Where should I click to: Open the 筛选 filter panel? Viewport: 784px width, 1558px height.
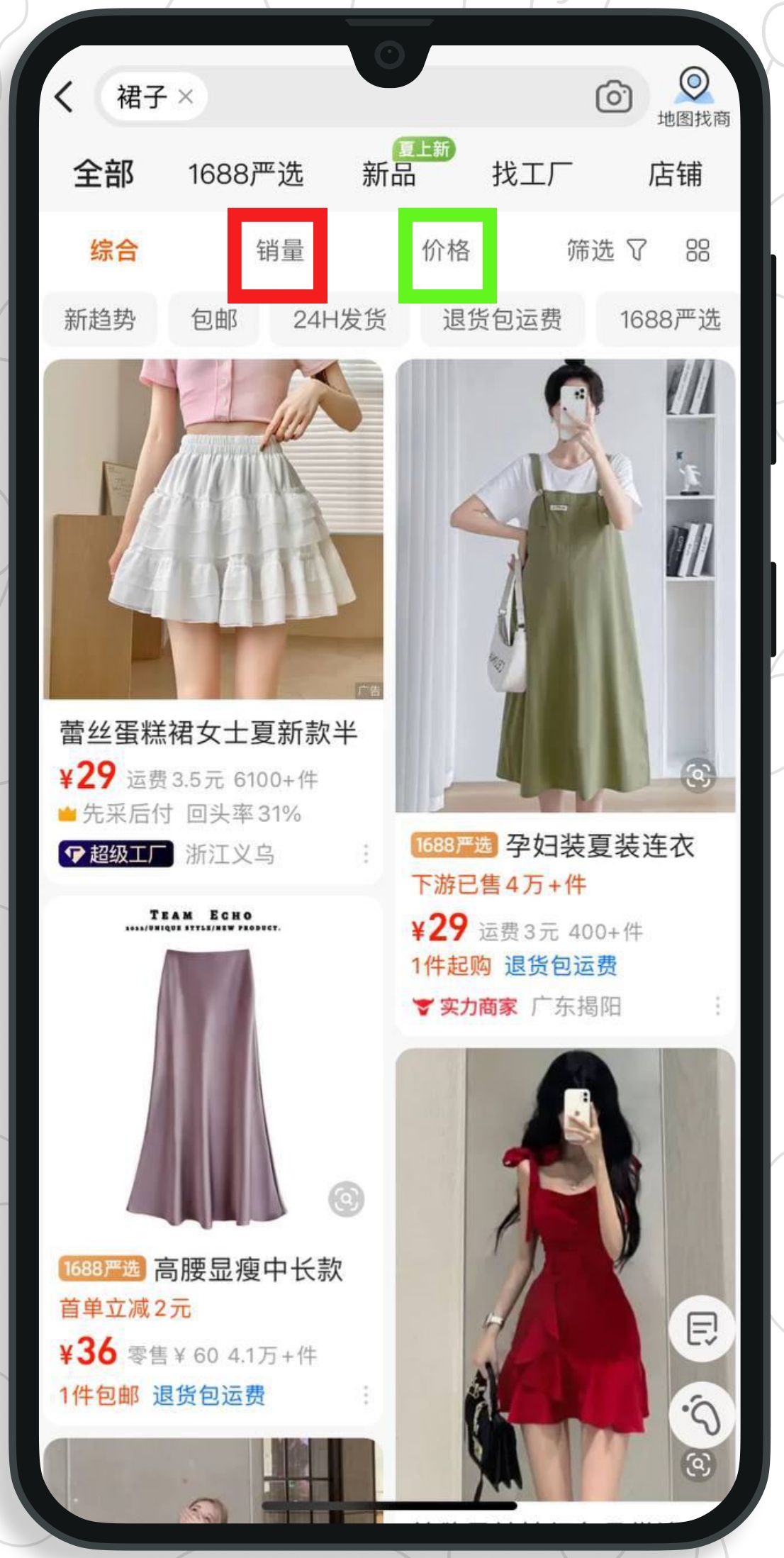coord(607,250)
